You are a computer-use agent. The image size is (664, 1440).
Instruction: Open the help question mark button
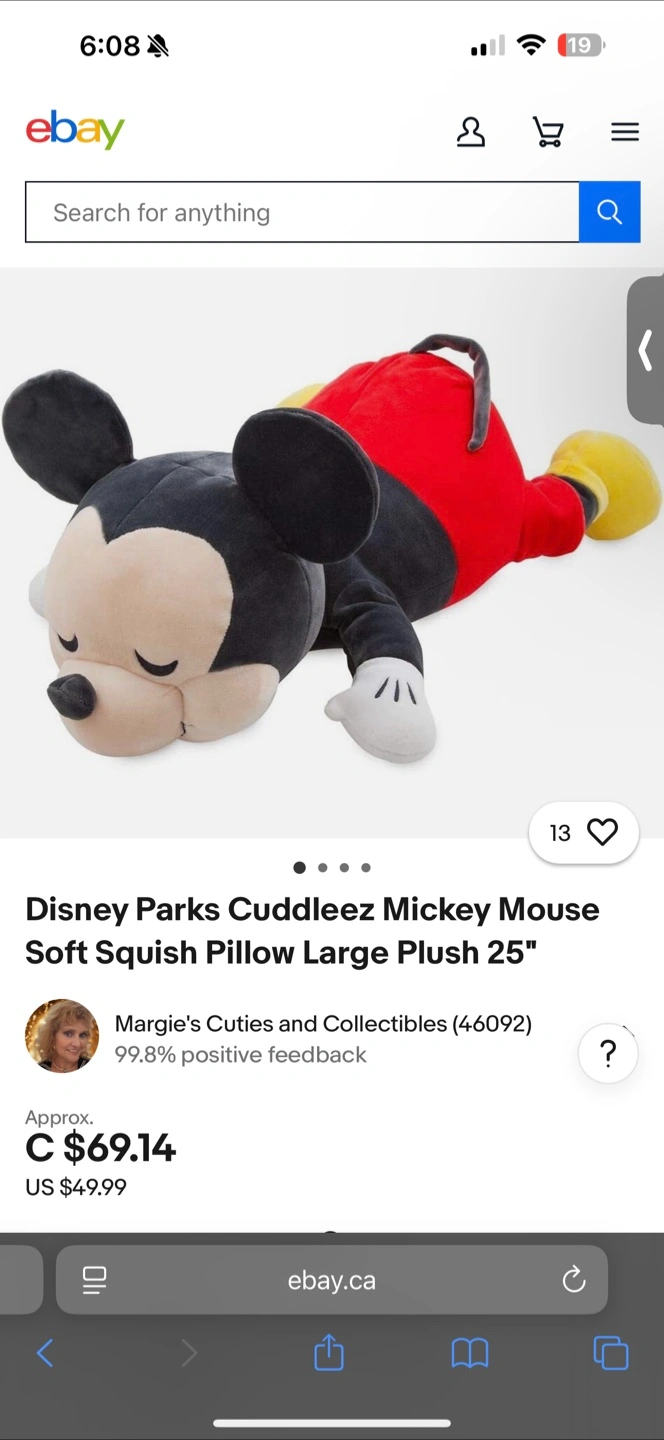608,1054
